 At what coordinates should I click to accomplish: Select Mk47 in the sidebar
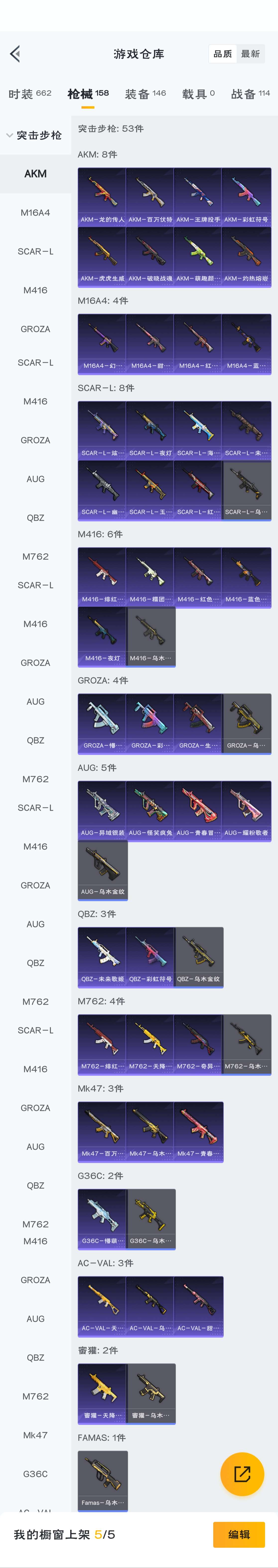click(x=35, y=1435)
